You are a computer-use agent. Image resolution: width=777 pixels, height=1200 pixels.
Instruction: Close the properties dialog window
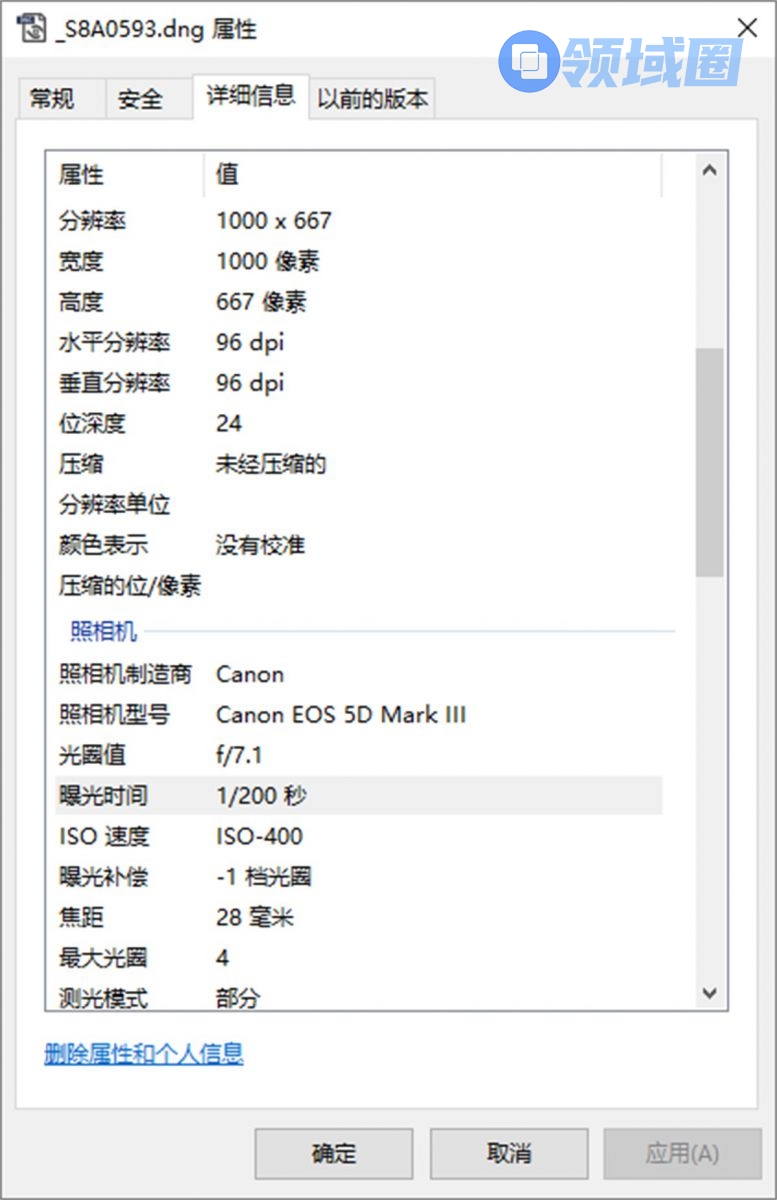746,28
